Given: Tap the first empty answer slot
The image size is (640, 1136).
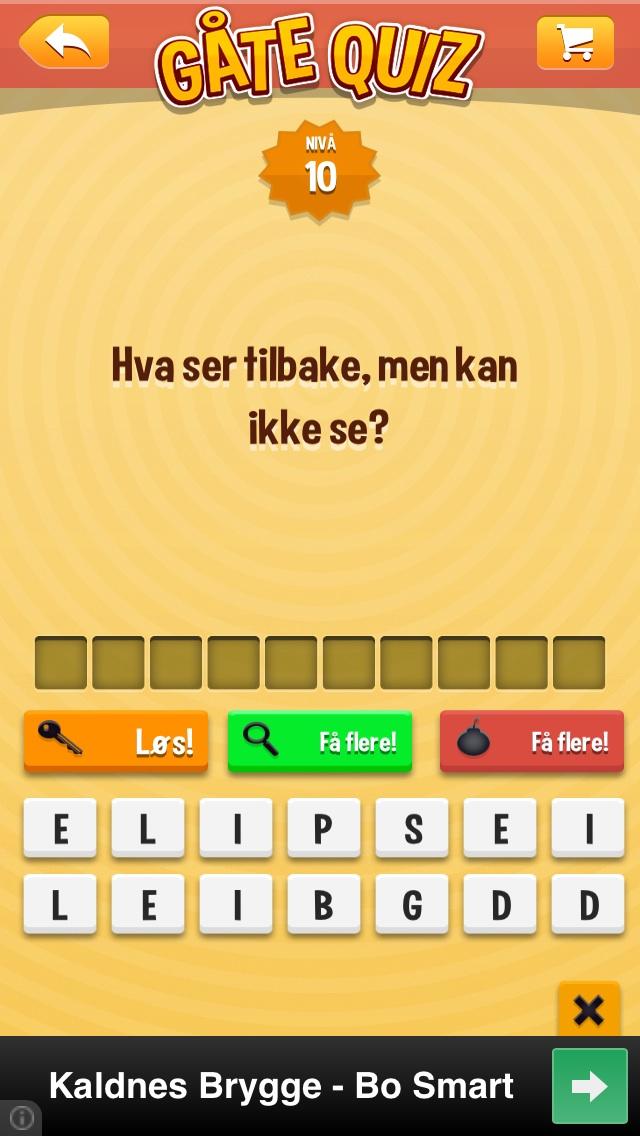Looking at the screenshot, I should [x=61, y=662].
